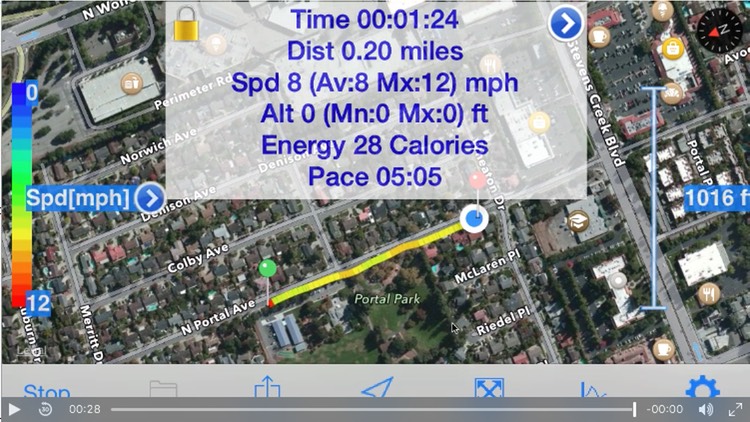
Task: Fit the track to the screen
Action: coord(488,389)
